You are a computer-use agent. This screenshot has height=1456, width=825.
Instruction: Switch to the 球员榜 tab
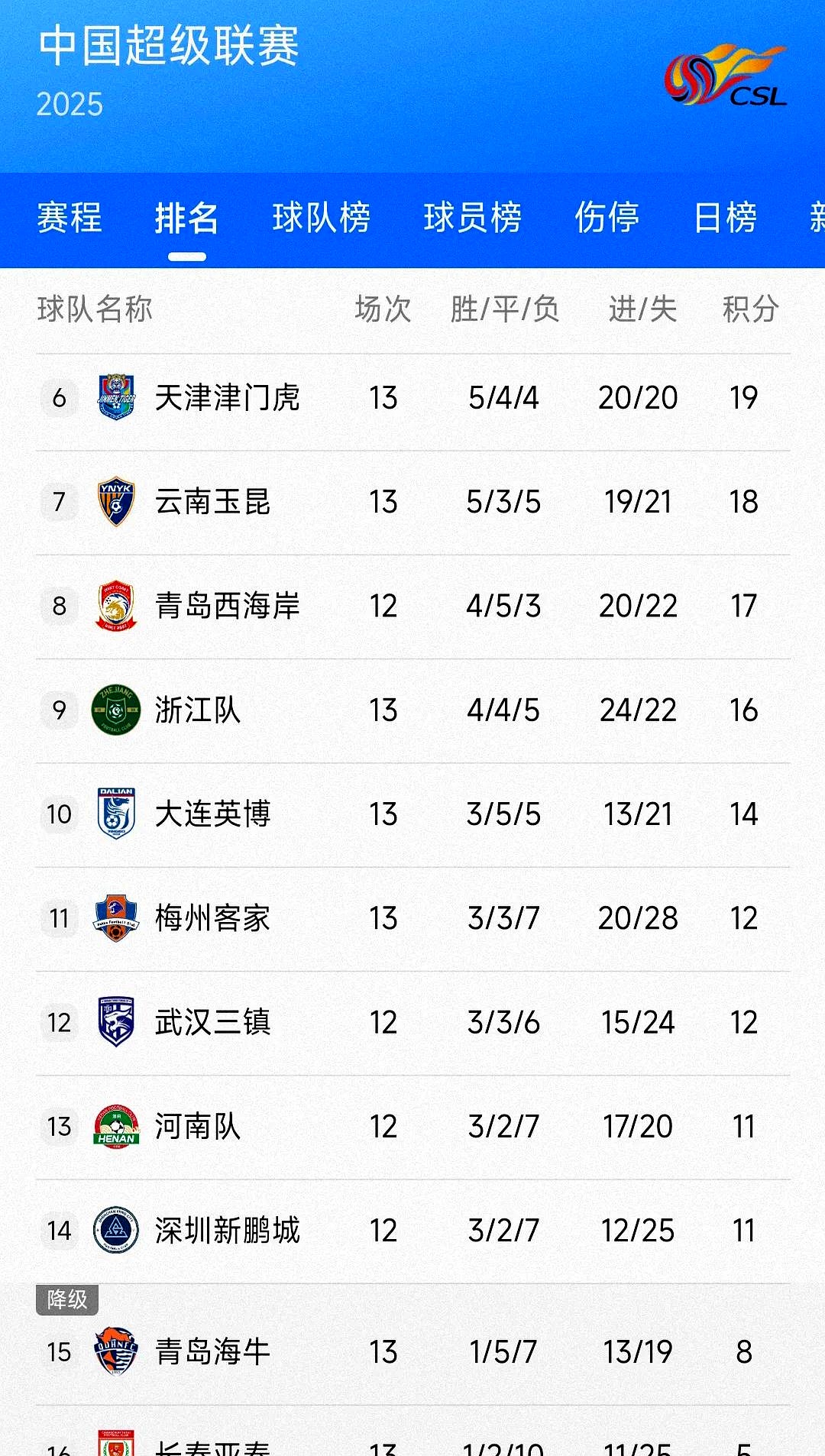pyautogui.click(x=473, y=218)
